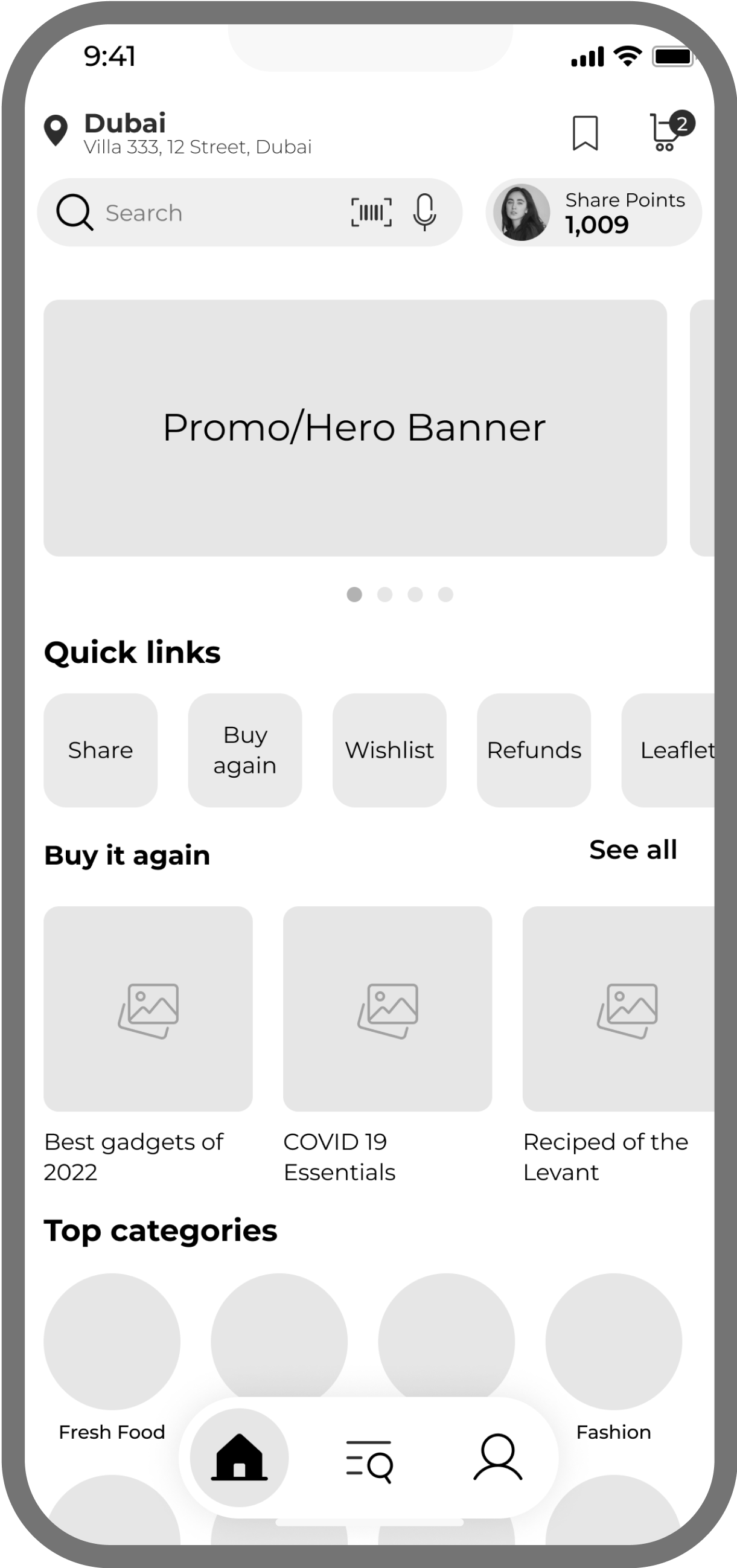The image size is (737, 1568).
Task: Switch to the profile tab
Action: point(498,1458)
